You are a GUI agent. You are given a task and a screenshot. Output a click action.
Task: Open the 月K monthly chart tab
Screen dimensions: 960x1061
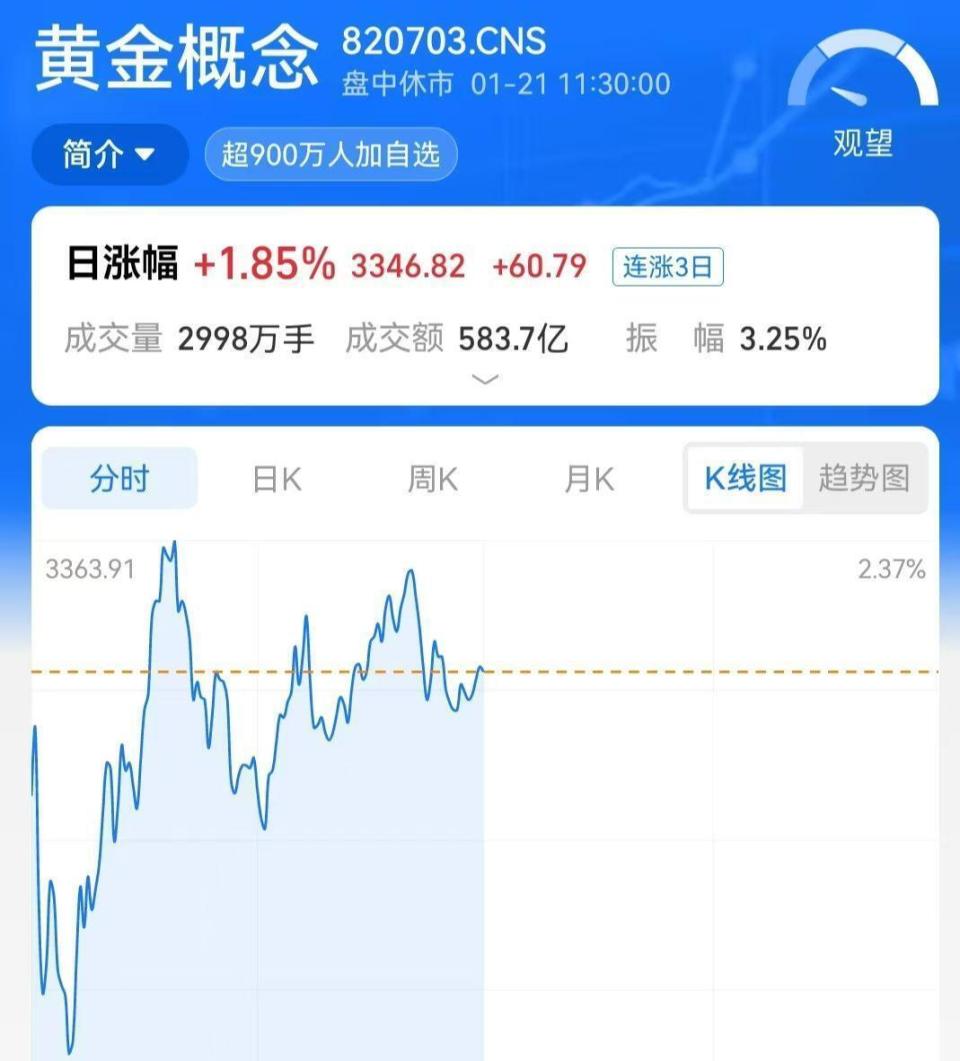[588, 479]
